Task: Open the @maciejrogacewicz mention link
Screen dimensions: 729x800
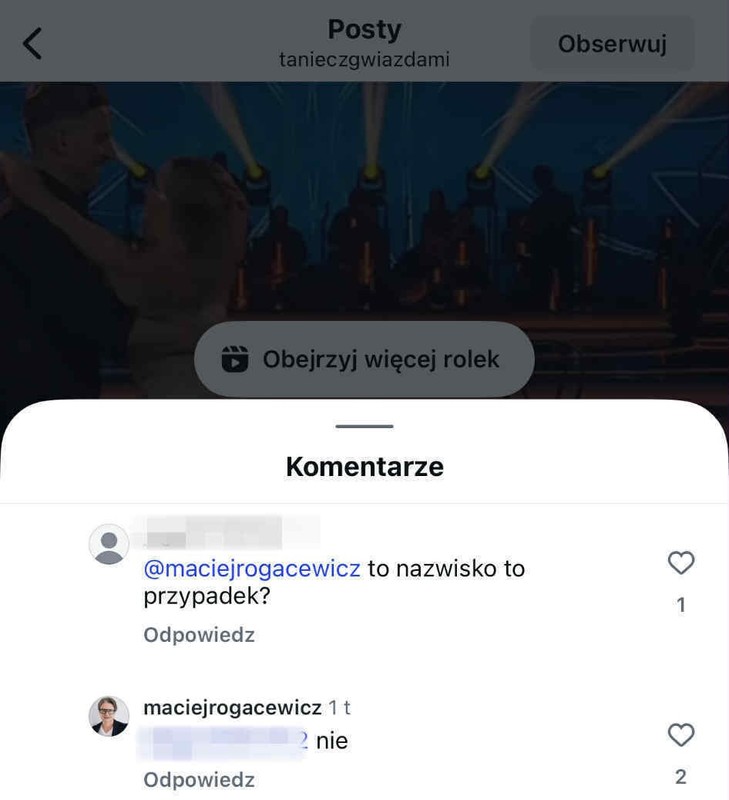Action: click(252, 569)
